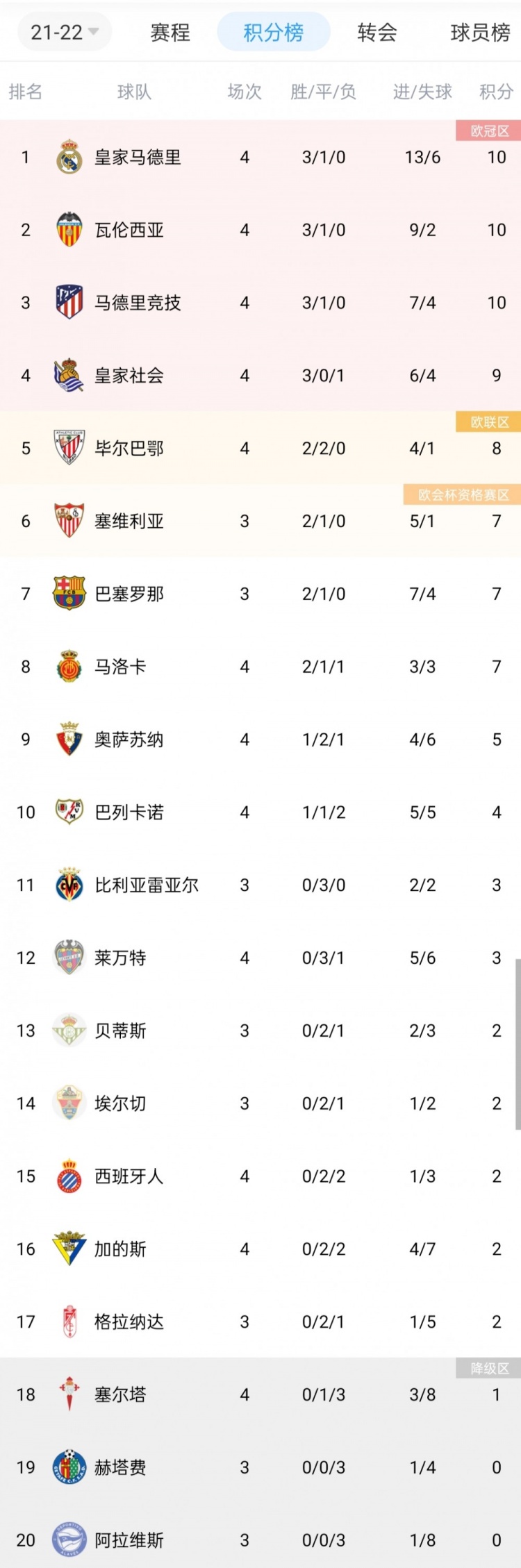Open the 马洛卡 team row
This screenshot has width=521, height=1568.
120,667
